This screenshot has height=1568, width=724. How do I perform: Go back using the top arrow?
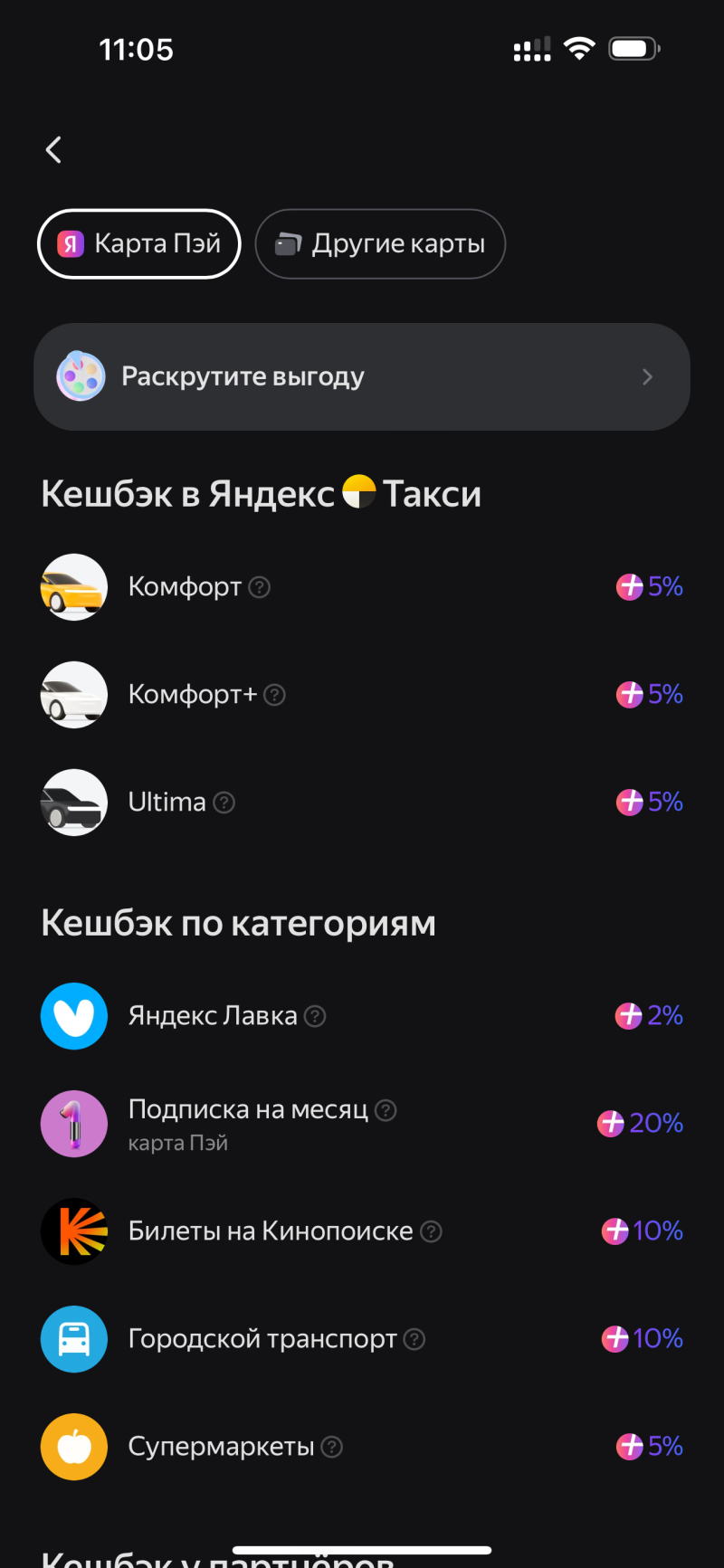53,149
